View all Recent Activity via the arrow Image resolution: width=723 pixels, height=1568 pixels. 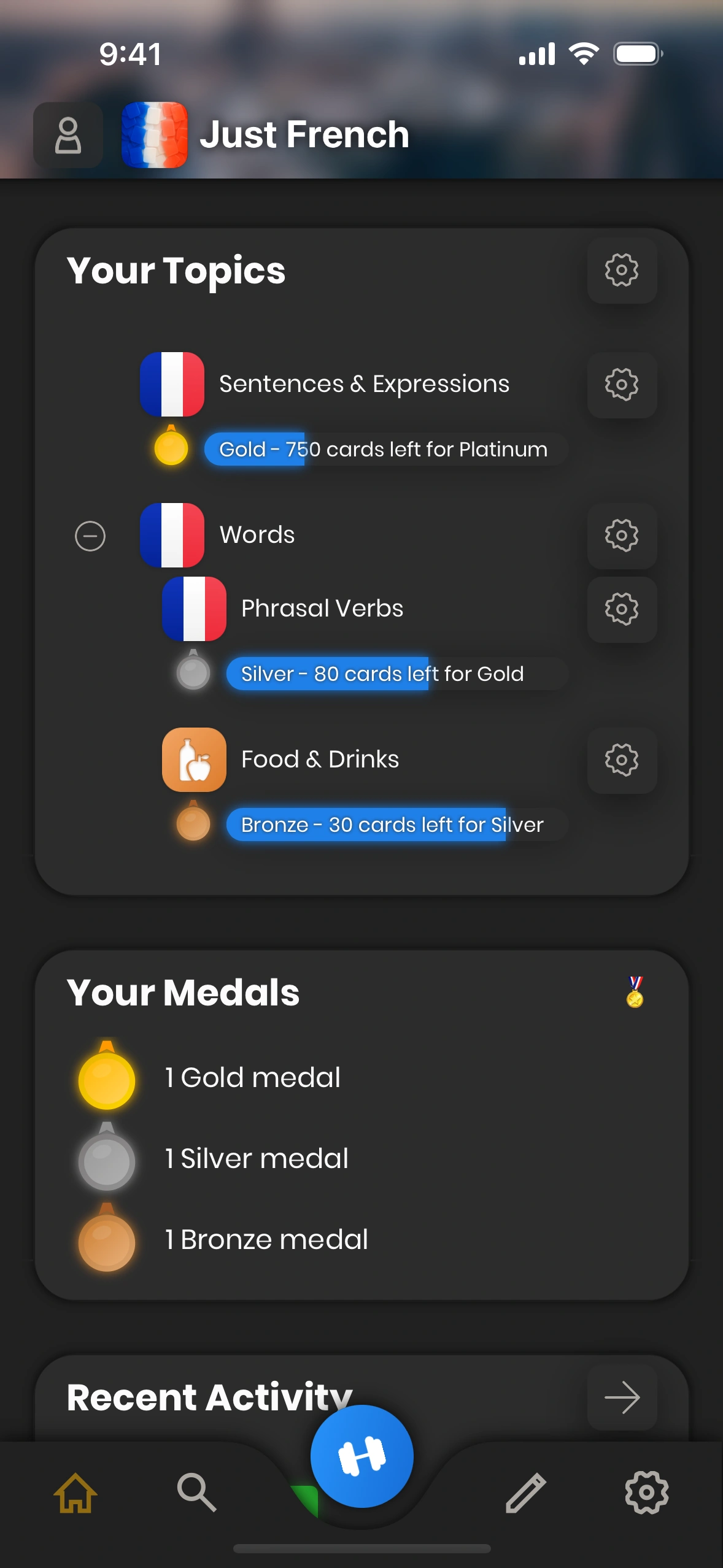(622, 1398)
